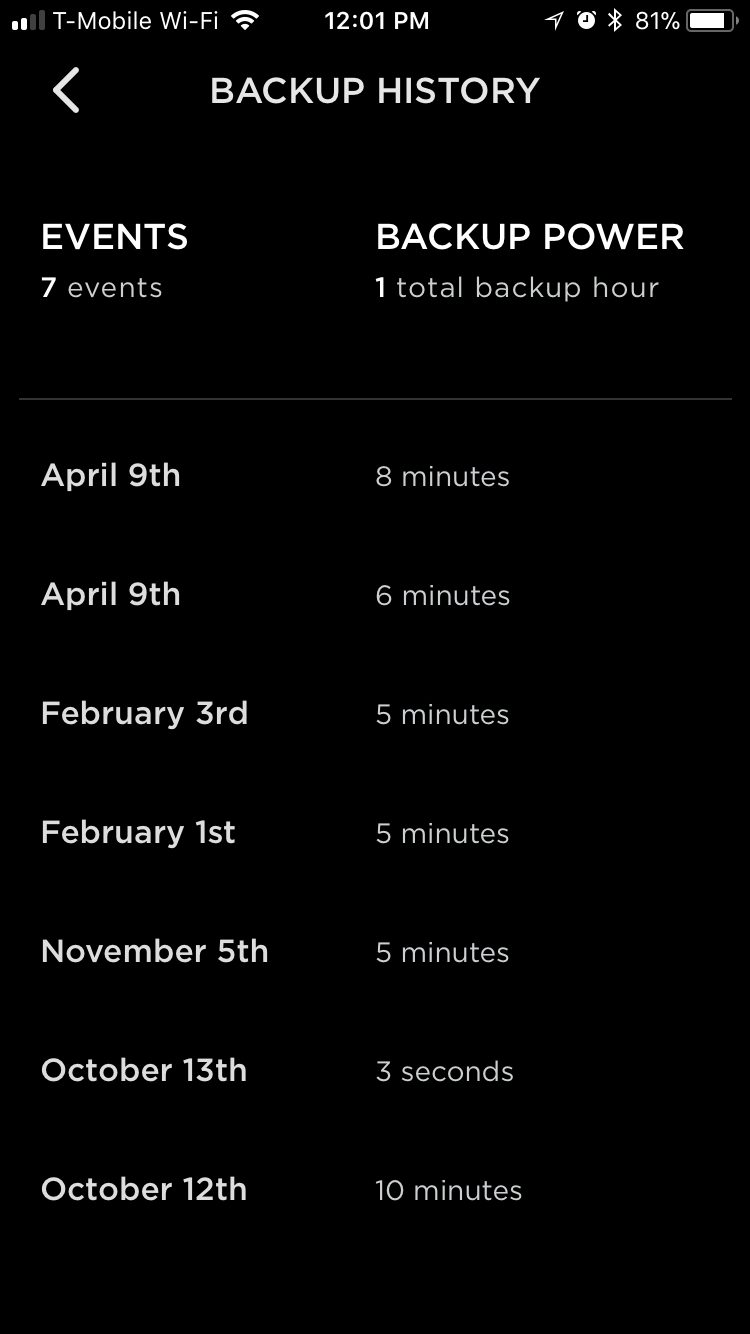Go back from Backup History
This screenshot has height=1334, width=750.
tap(66, 91)
